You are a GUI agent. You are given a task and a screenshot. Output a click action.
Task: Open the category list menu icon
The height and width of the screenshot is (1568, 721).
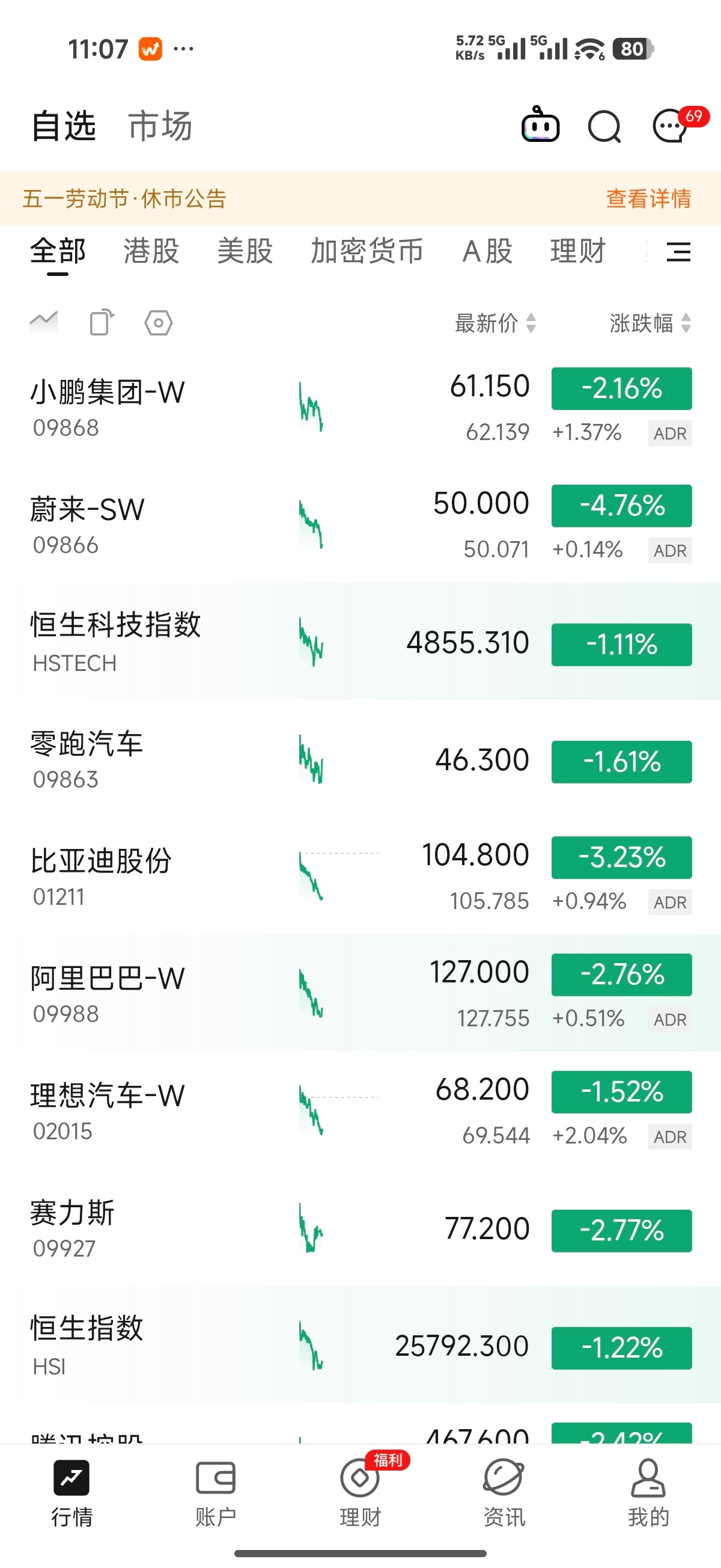[678, 251]
